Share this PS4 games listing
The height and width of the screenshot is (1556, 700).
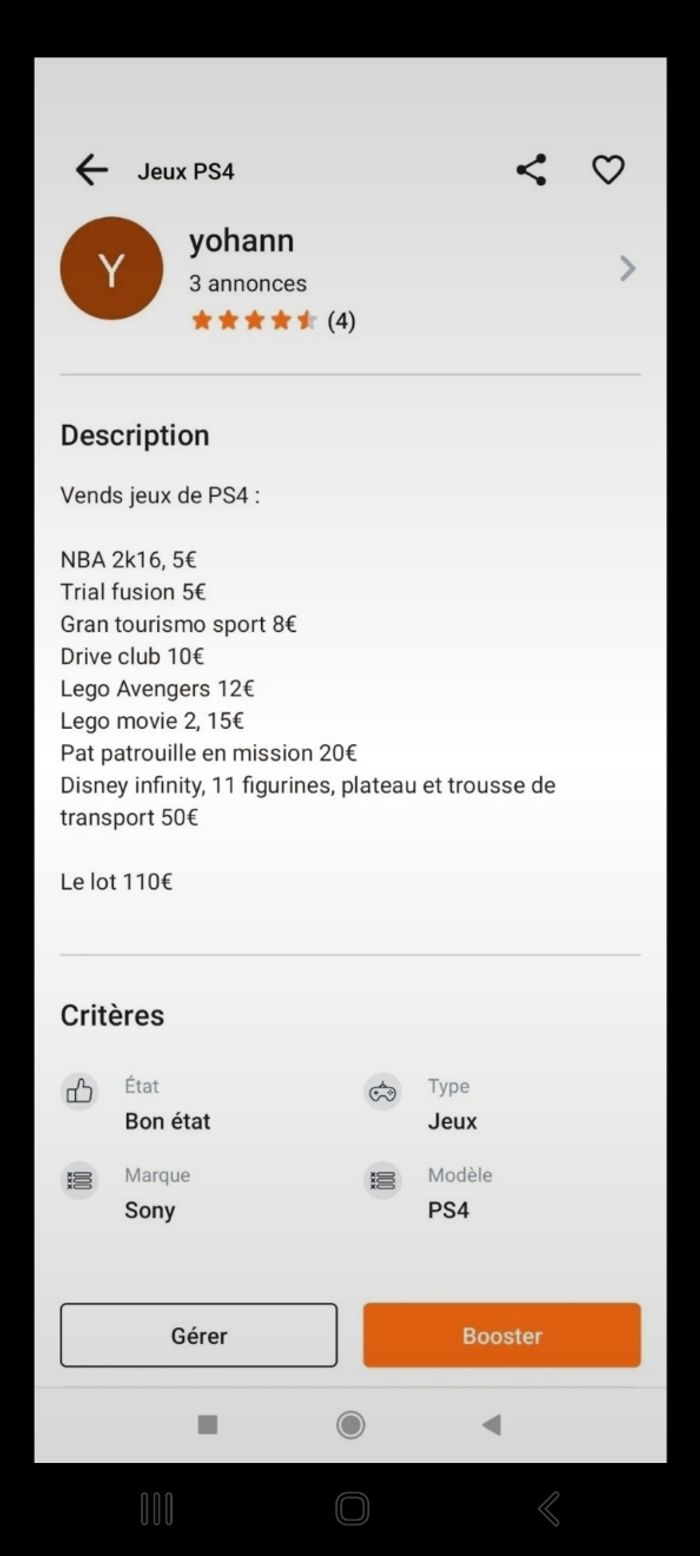click(x=531, y=170)
